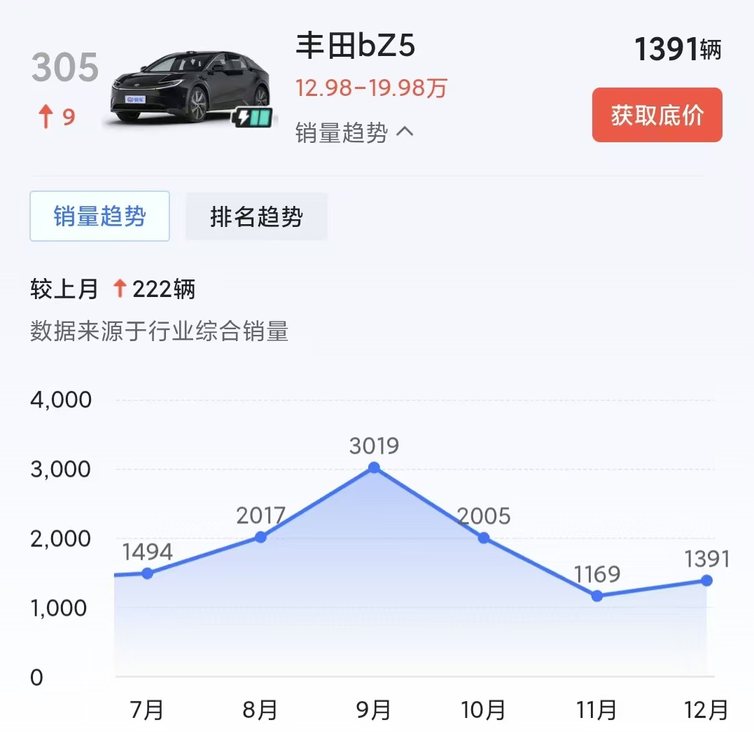Open the 丰田bZ5 car image
The image size is (754, 732).
click(x=188, y=88)
